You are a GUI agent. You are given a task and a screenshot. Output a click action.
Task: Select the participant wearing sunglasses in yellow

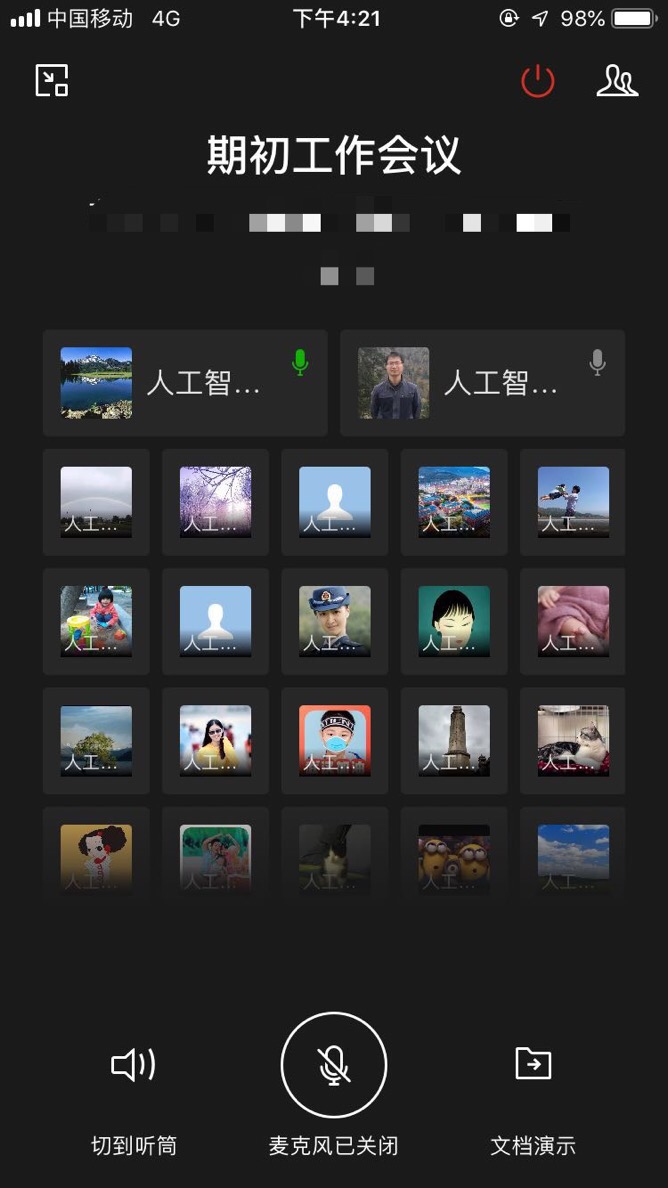coord(215,740)
